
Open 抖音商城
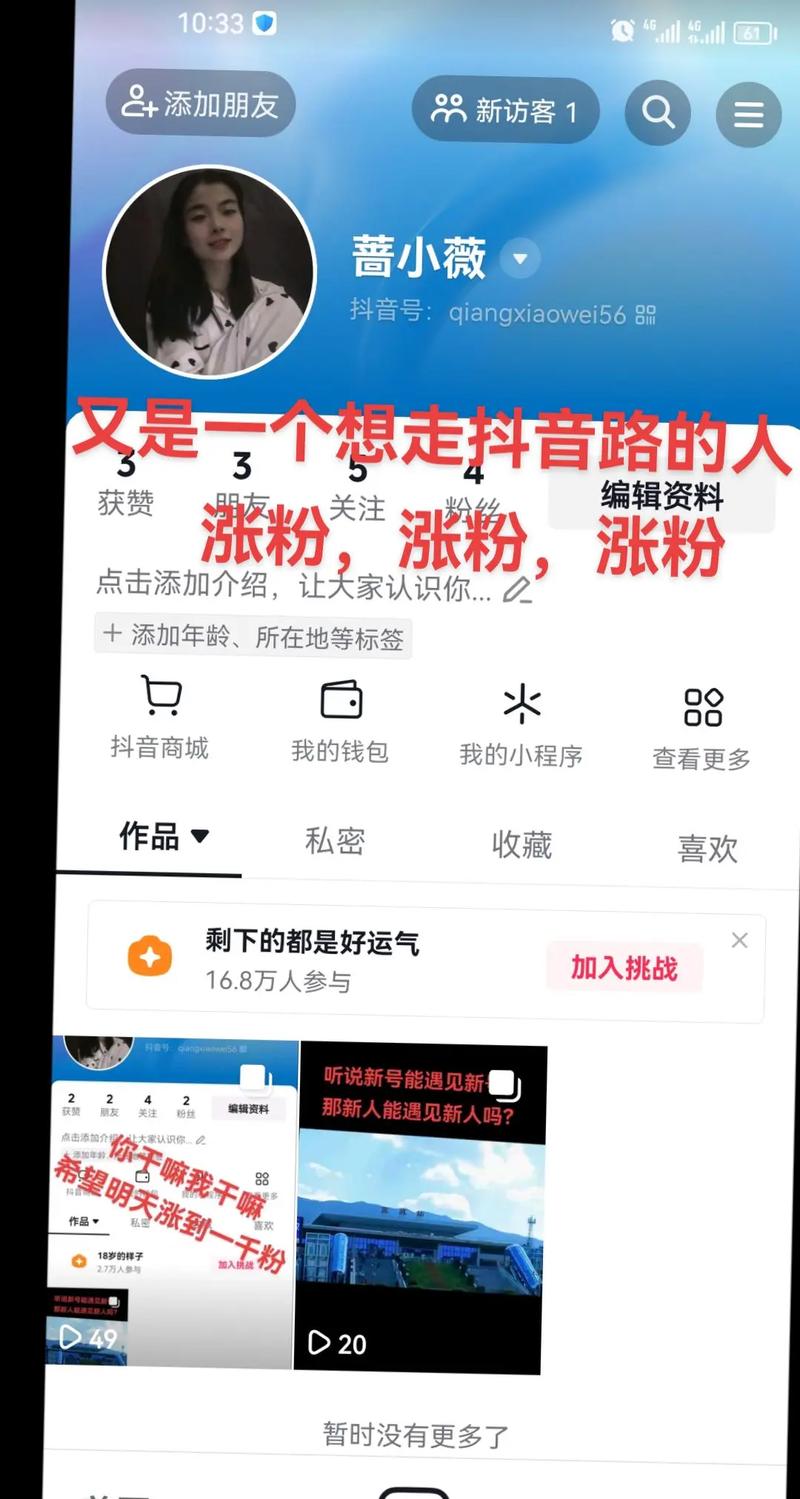point(160,717)
